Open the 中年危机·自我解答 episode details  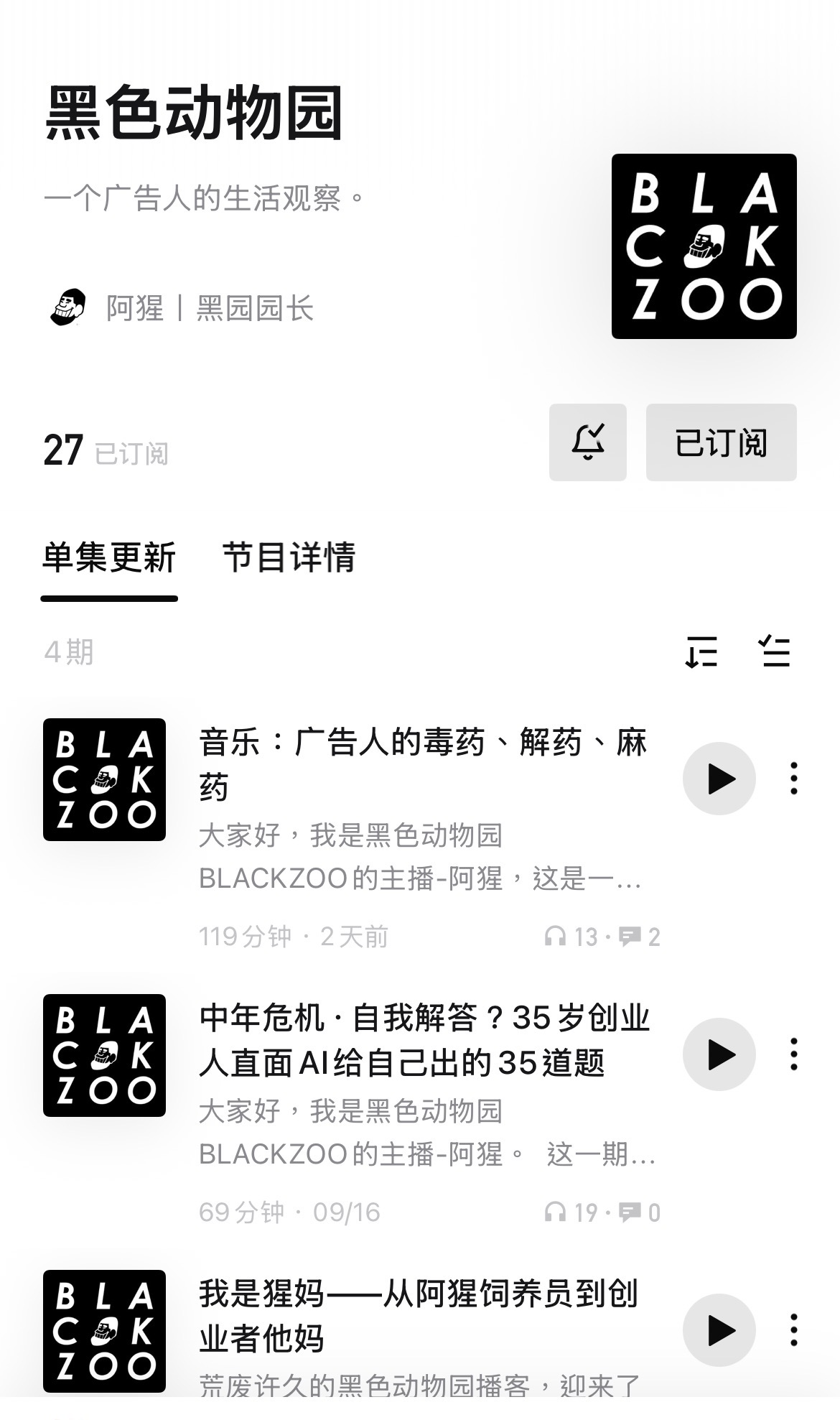pos(424,1039)
